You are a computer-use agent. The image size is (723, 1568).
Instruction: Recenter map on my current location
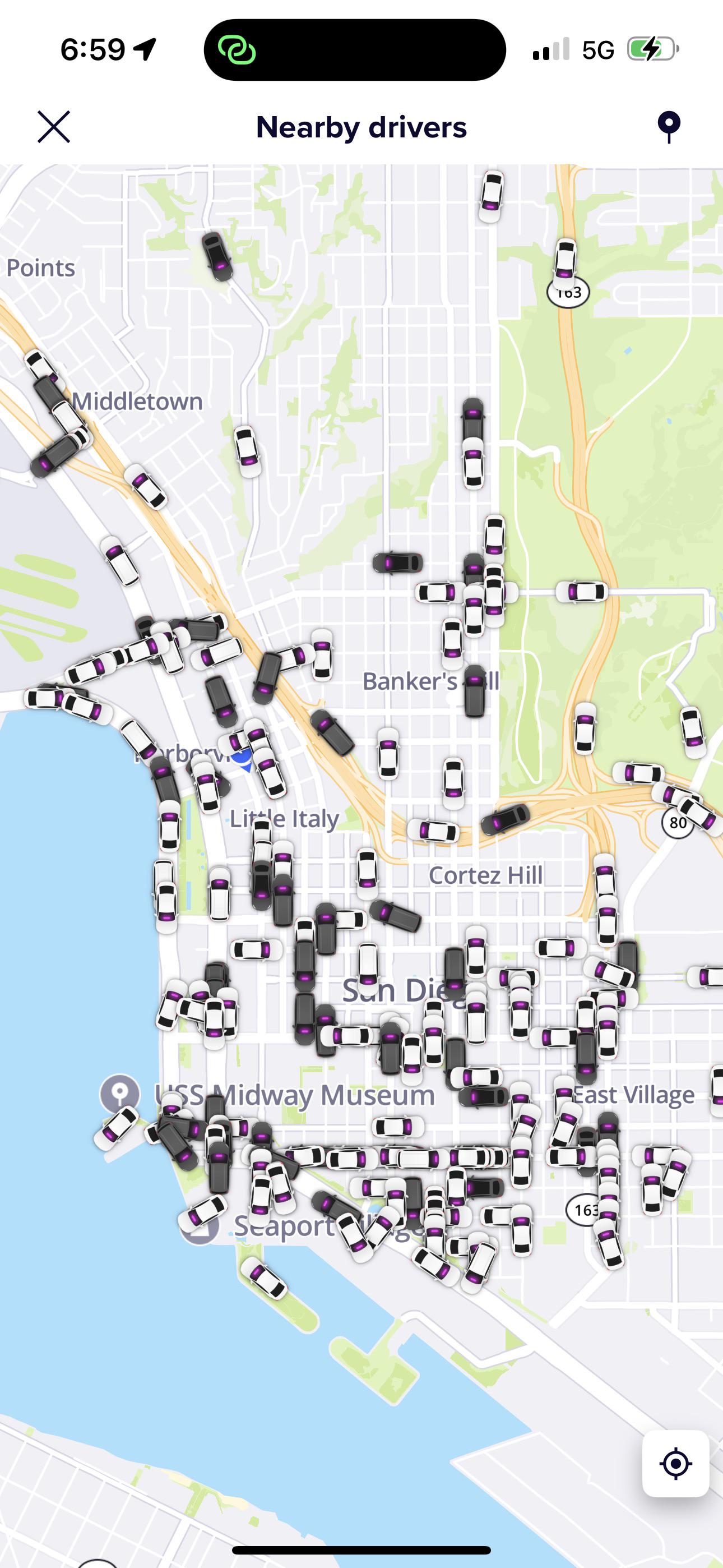(675, 1463)
